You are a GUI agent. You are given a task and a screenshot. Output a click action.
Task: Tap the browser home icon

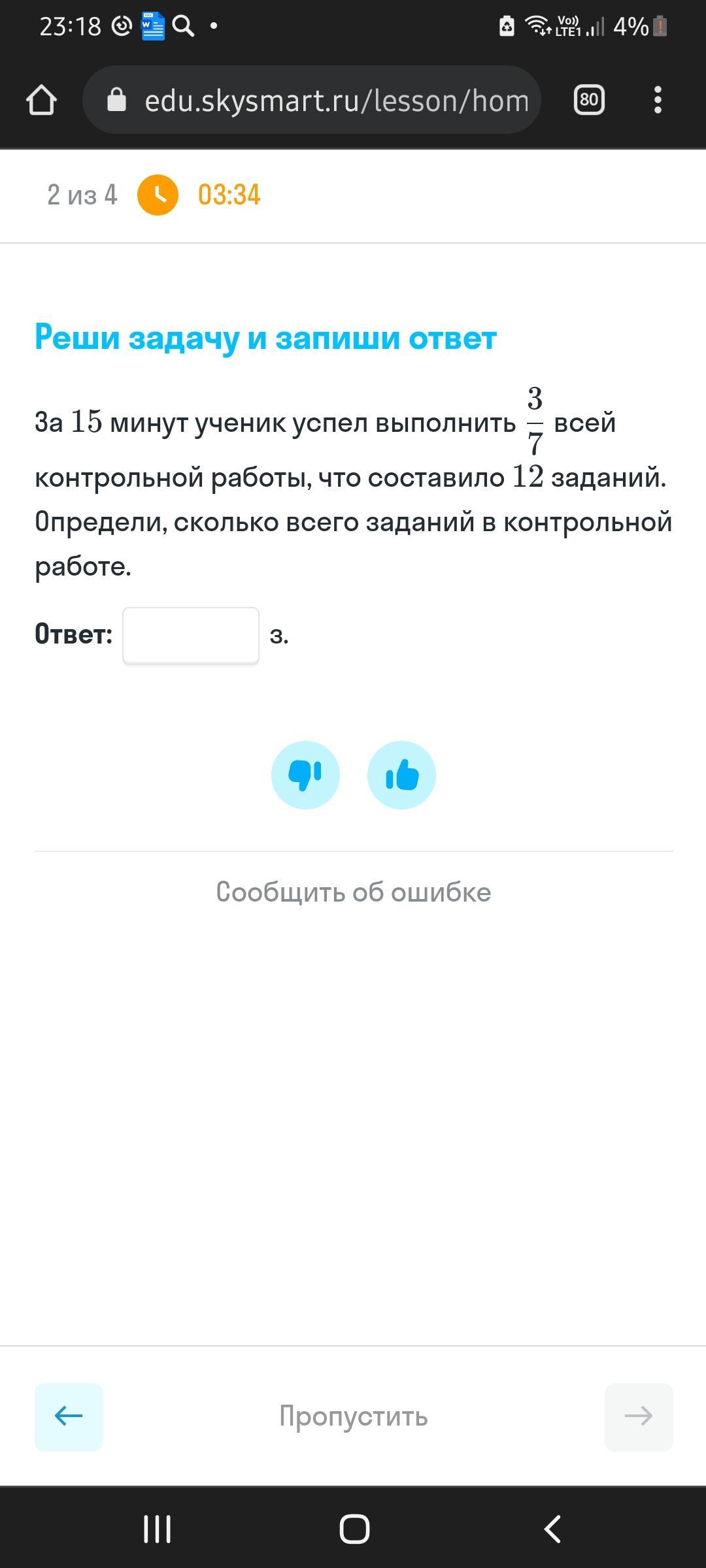41,101
